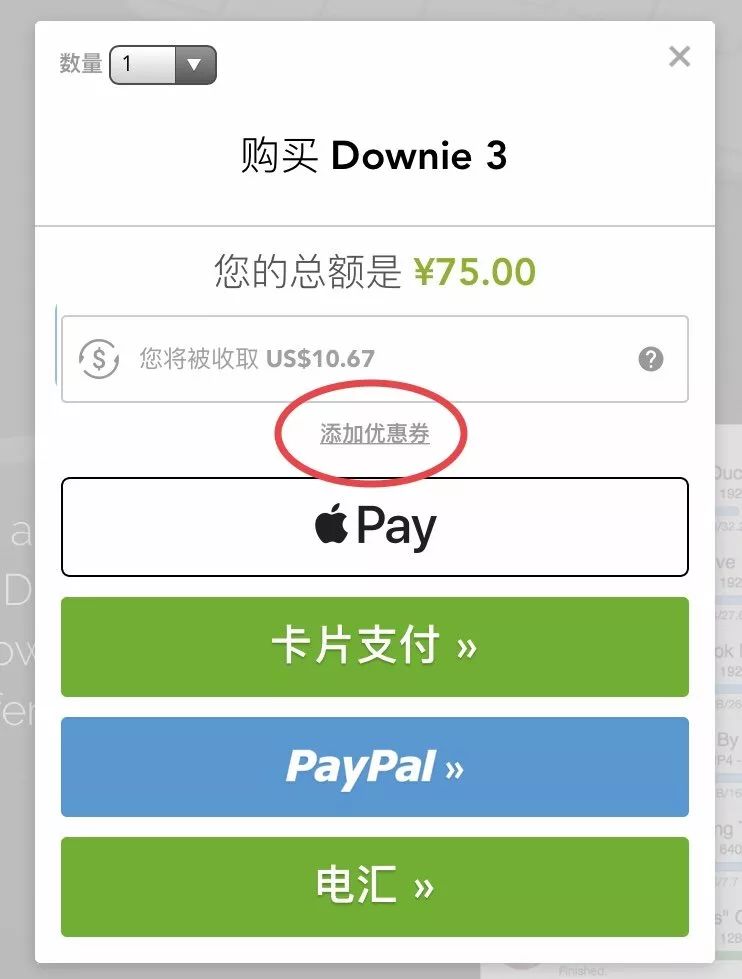The image size is (742, 979).
Task: Choose 电汇 wire transfer option
Action: click(375, 887)
